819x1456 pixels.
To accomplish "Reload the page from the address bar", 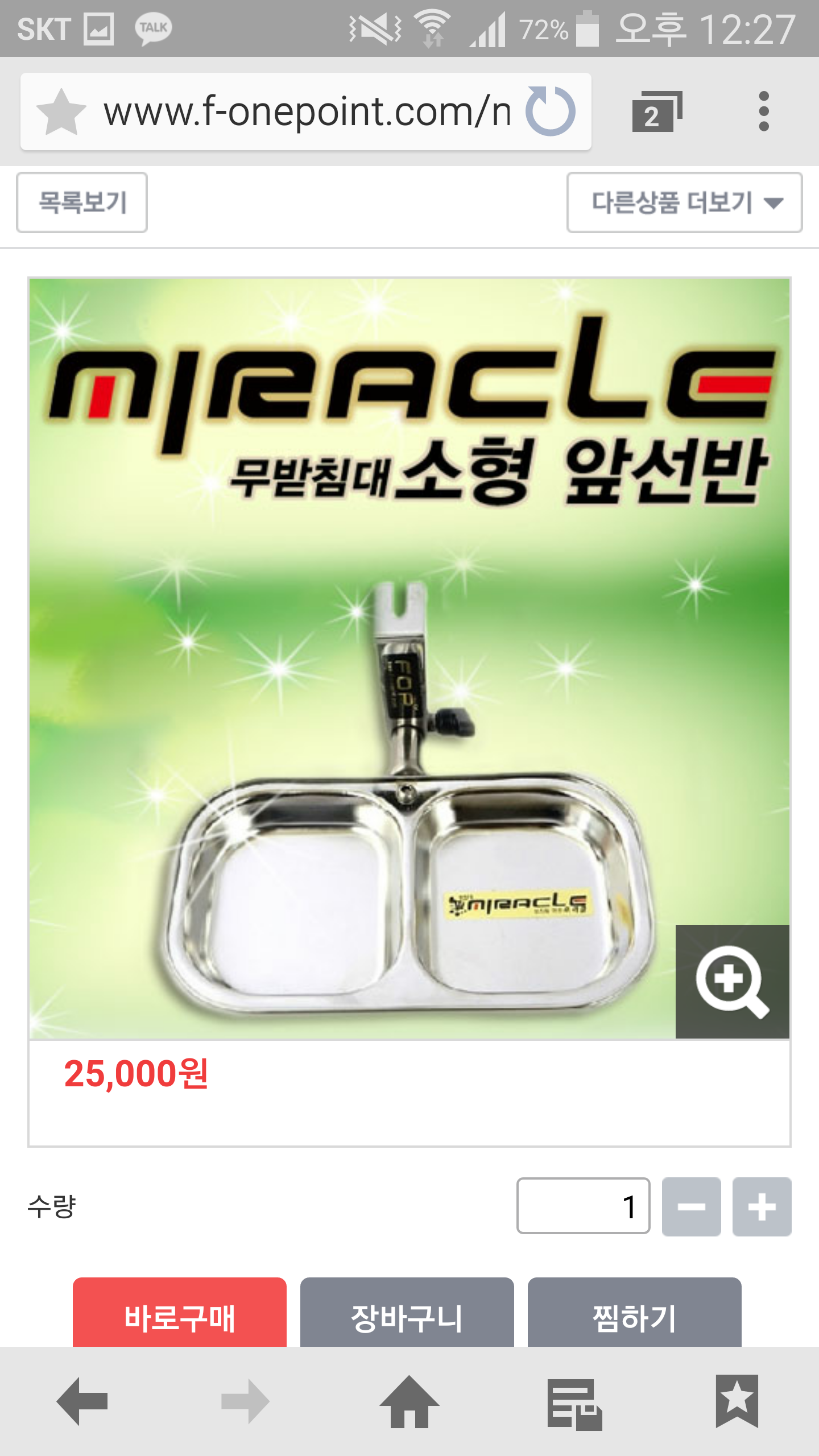I will click(x=551, y=111).
